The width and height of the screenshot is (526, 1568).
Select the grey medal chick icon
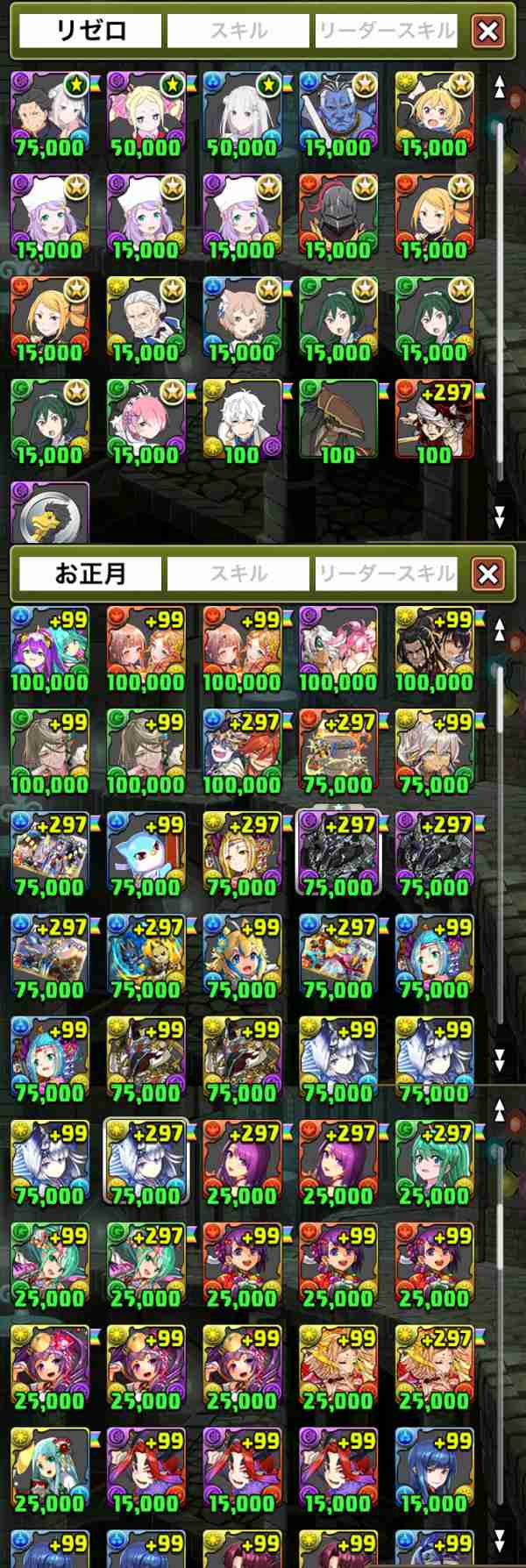click(x=50, y=513)
